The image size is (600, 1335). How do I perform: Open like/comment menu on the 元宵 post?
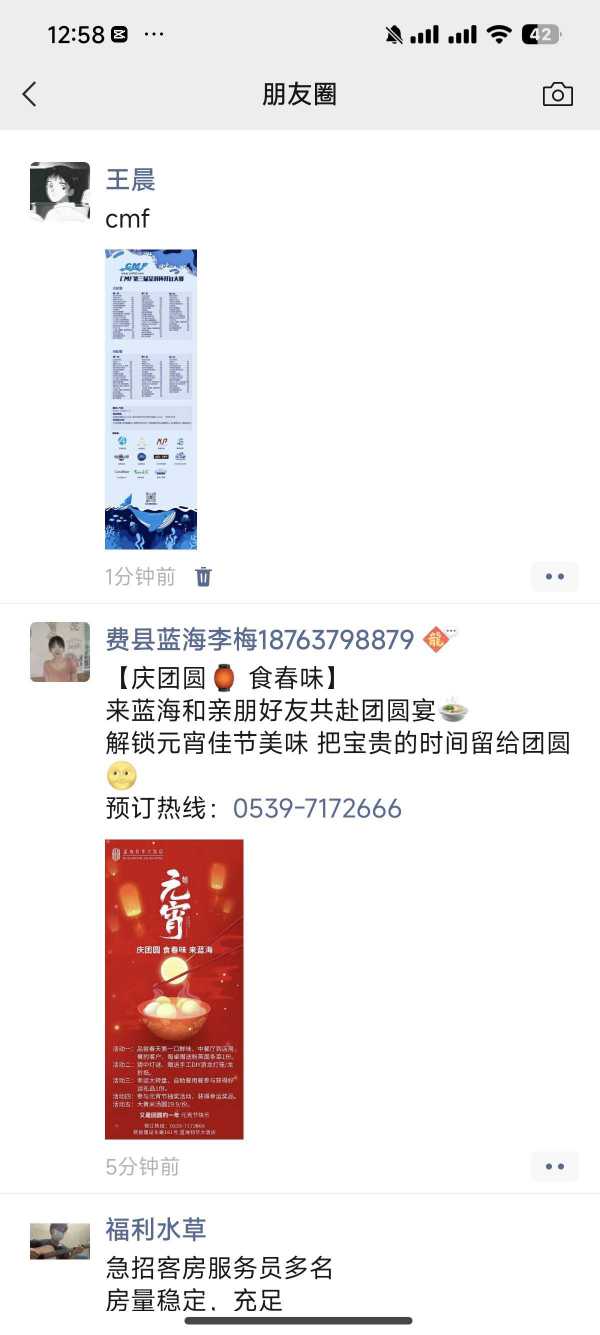(x=554, y=1167)
